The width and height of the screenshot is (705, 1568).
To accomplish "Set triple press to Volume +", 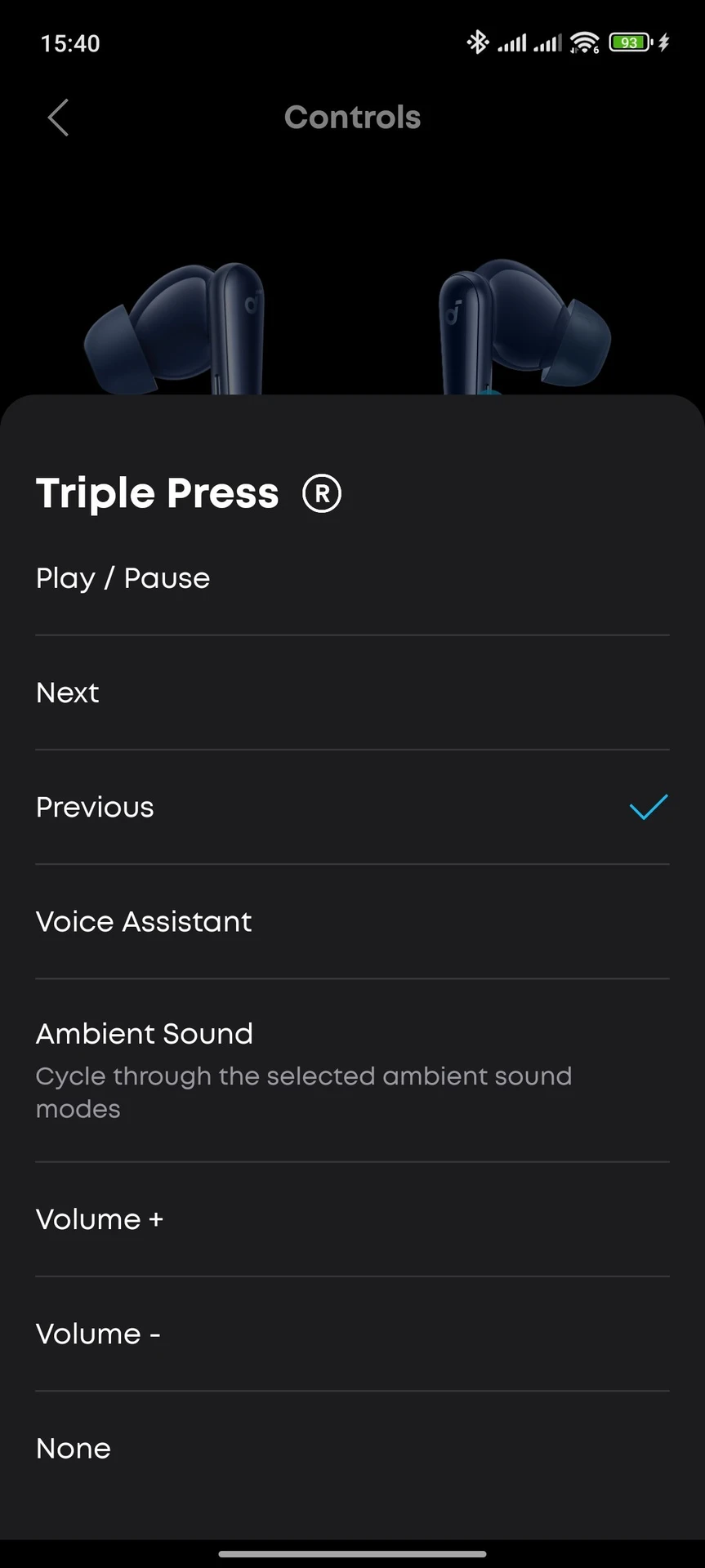I will [x=352, y=1219].
